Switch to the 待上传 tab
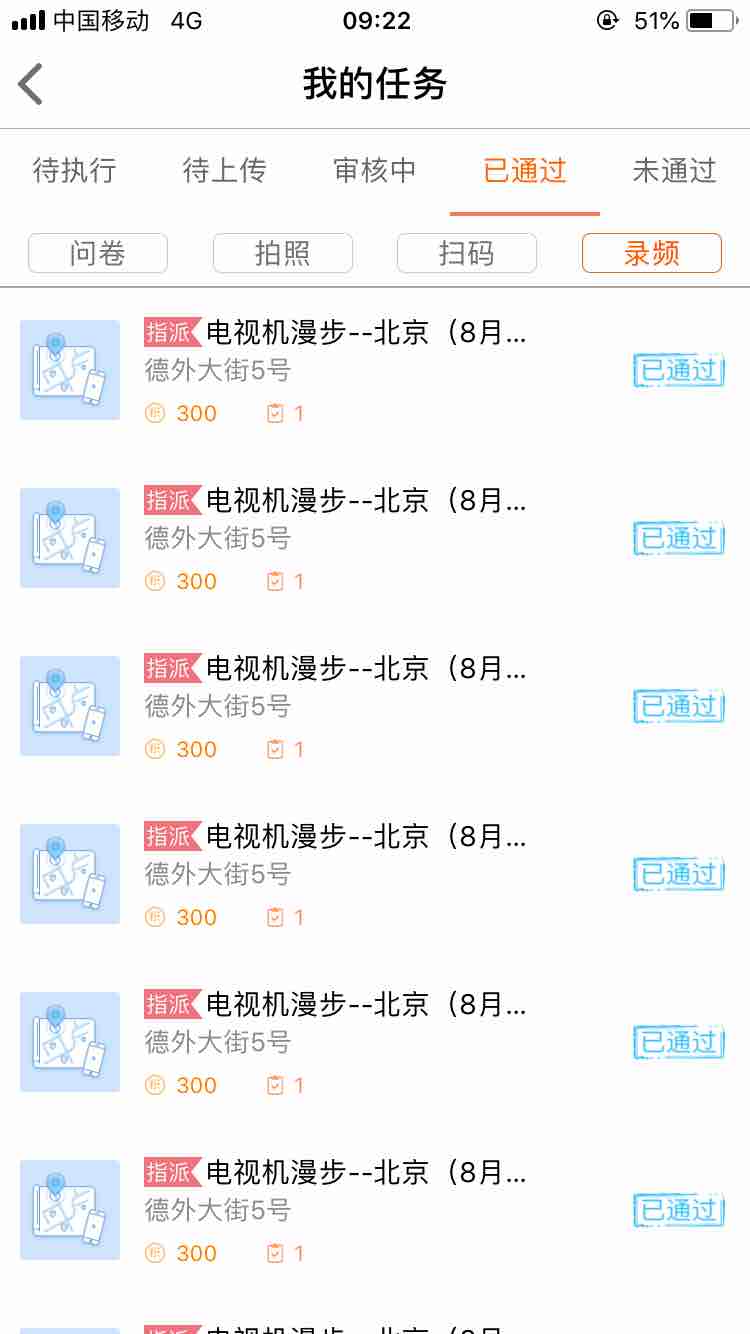 pos(225,171)
